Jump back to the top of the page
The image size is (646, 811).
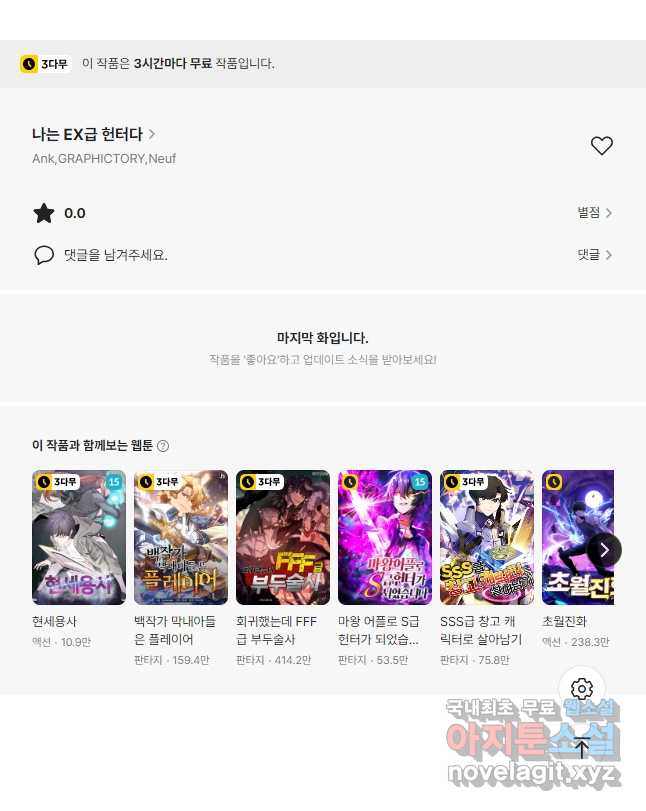click(x=582, y=747)
